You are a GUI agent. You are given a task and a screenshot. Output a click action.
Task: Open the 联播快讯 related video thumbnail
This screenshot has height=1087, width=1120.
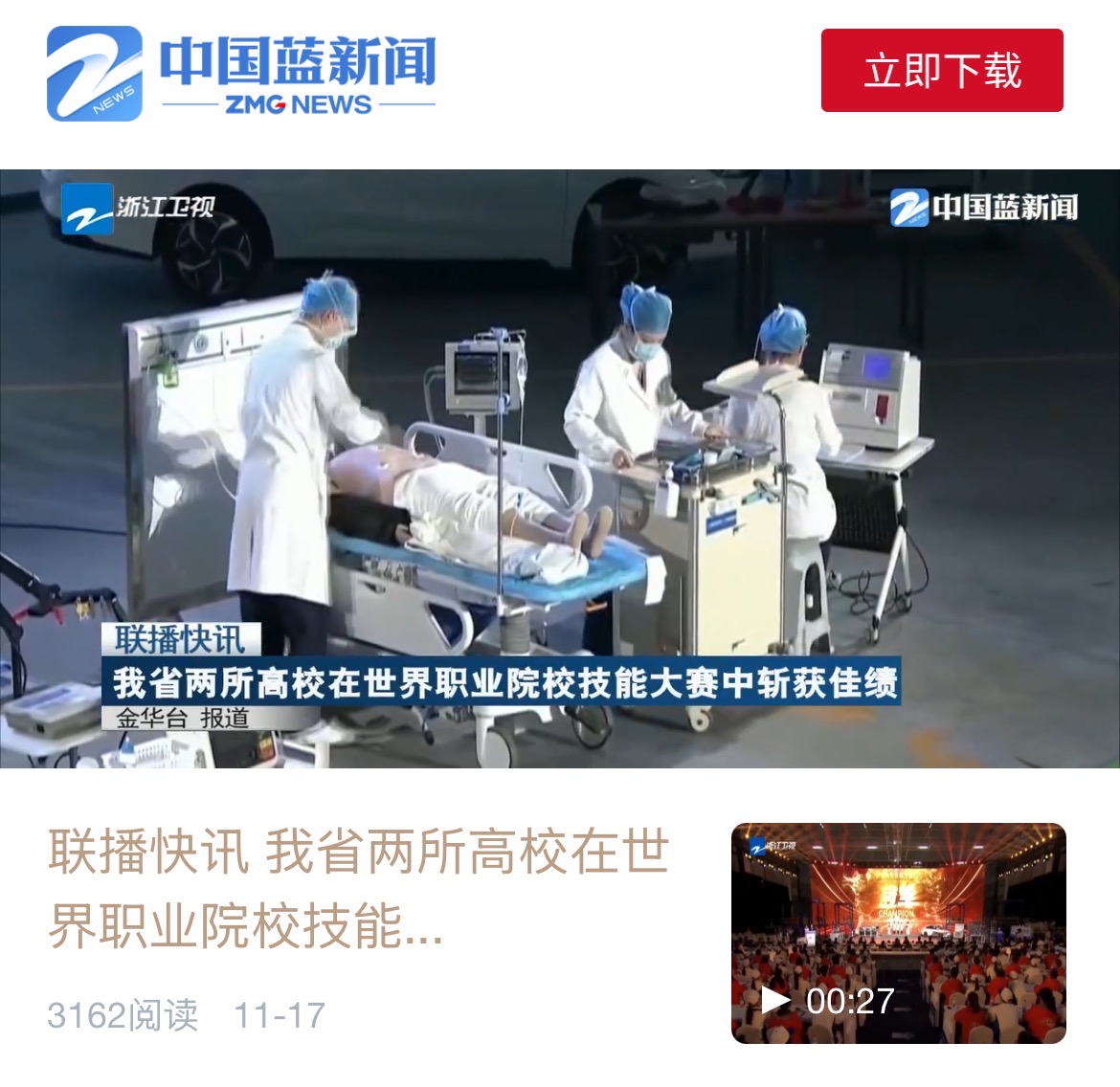tap(898, 933)
